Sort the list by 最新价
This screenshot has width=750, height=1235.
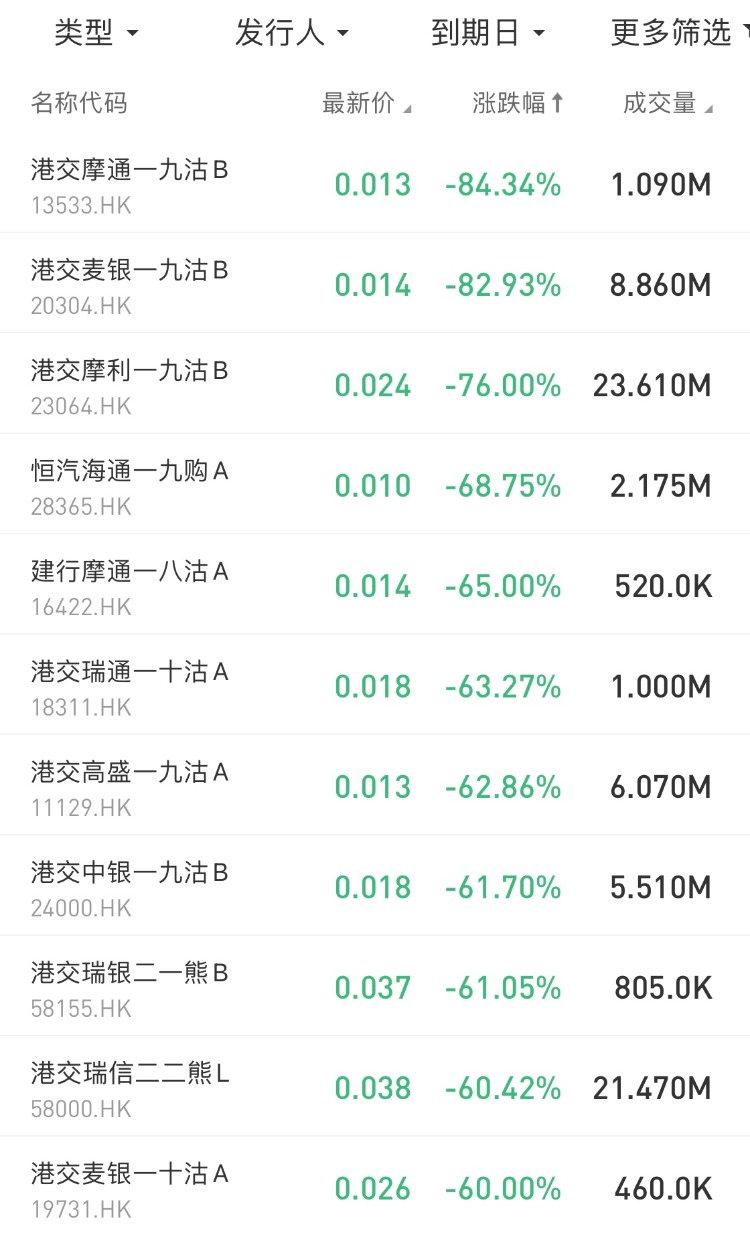[x=366, y=103]
